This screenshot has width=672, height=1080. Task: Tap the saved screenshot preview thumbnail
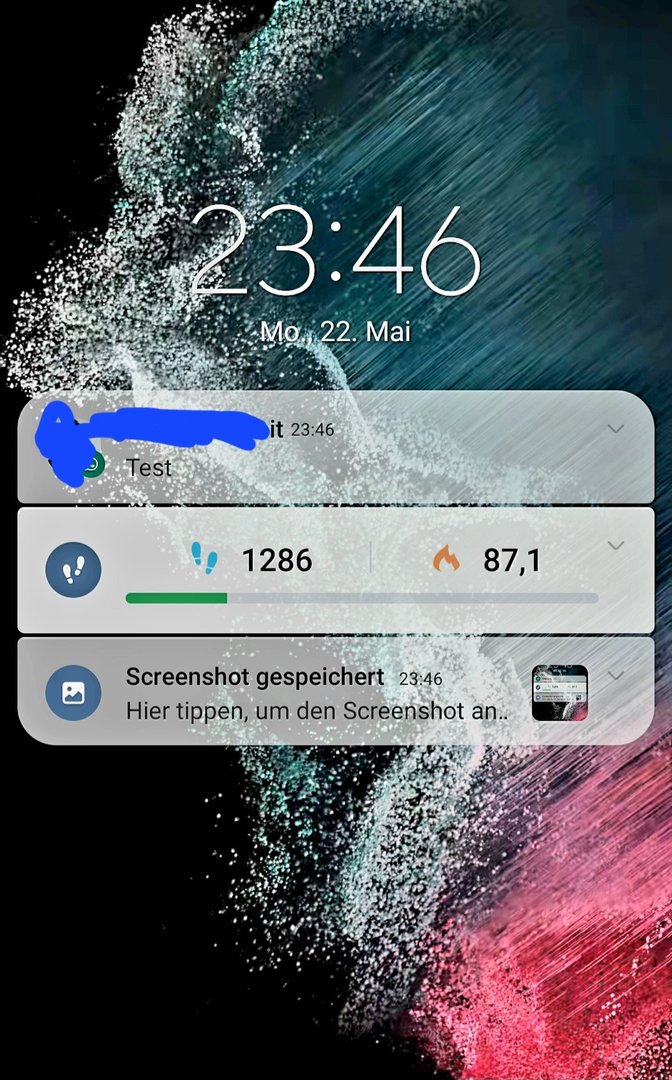[559, 693]
